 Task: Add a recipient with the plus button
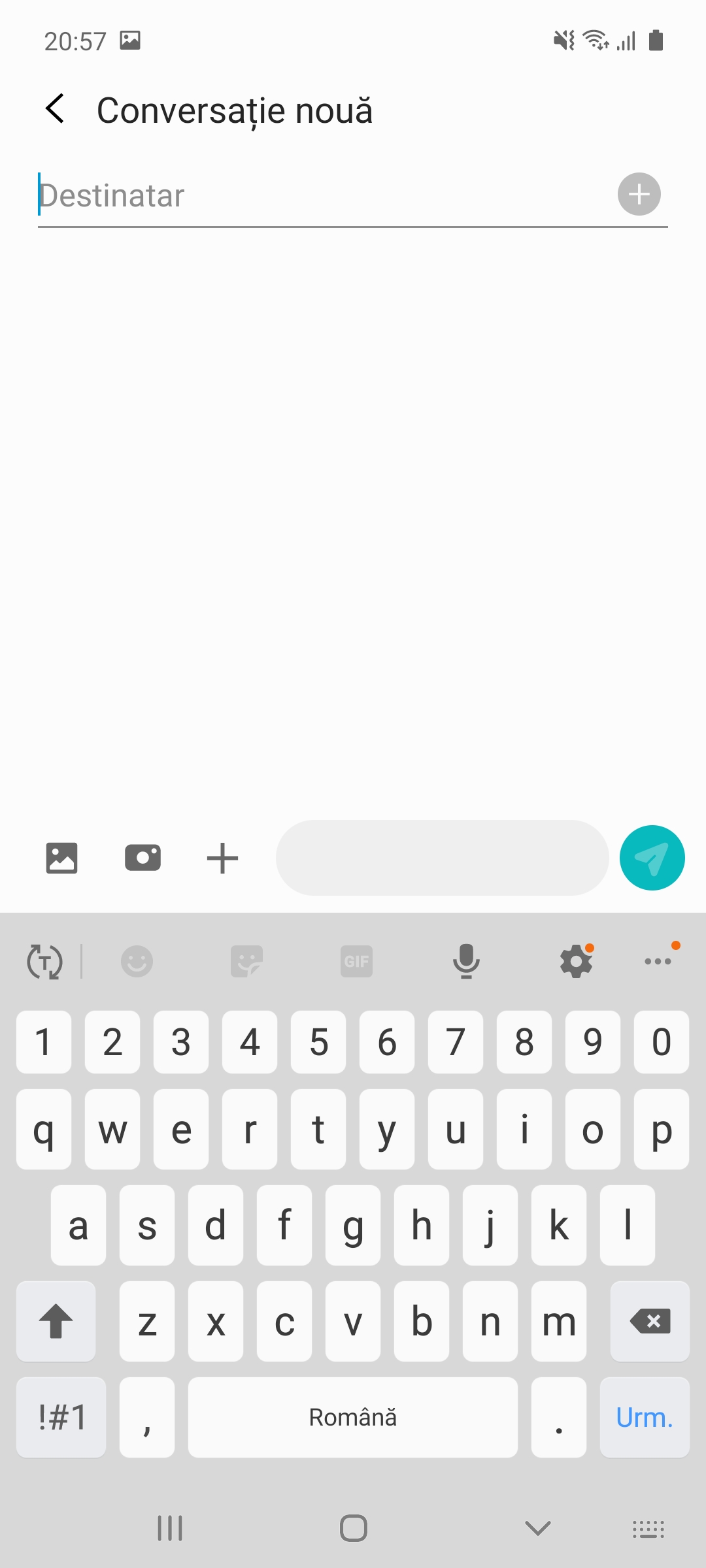click(639, 194)
